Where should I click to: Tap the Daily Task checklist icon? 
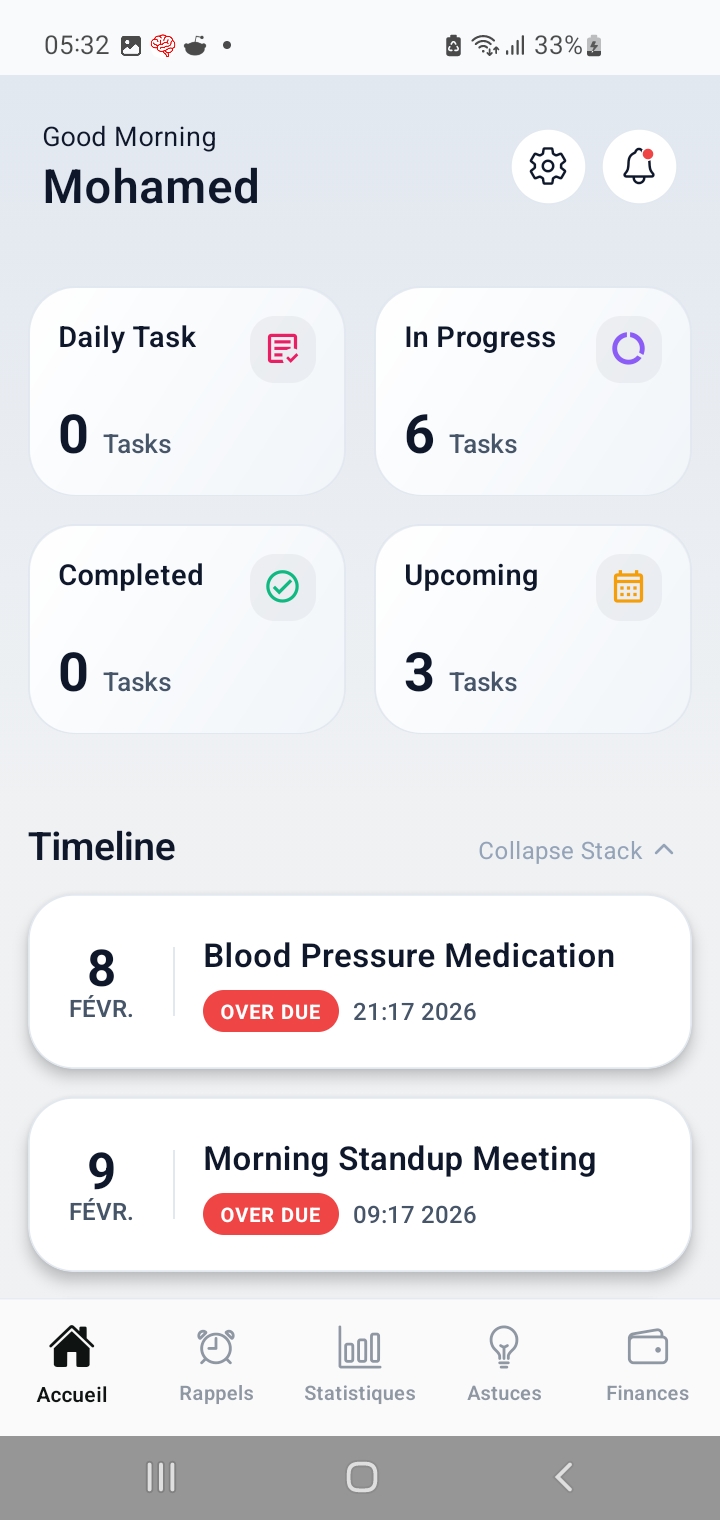[282, 349]
